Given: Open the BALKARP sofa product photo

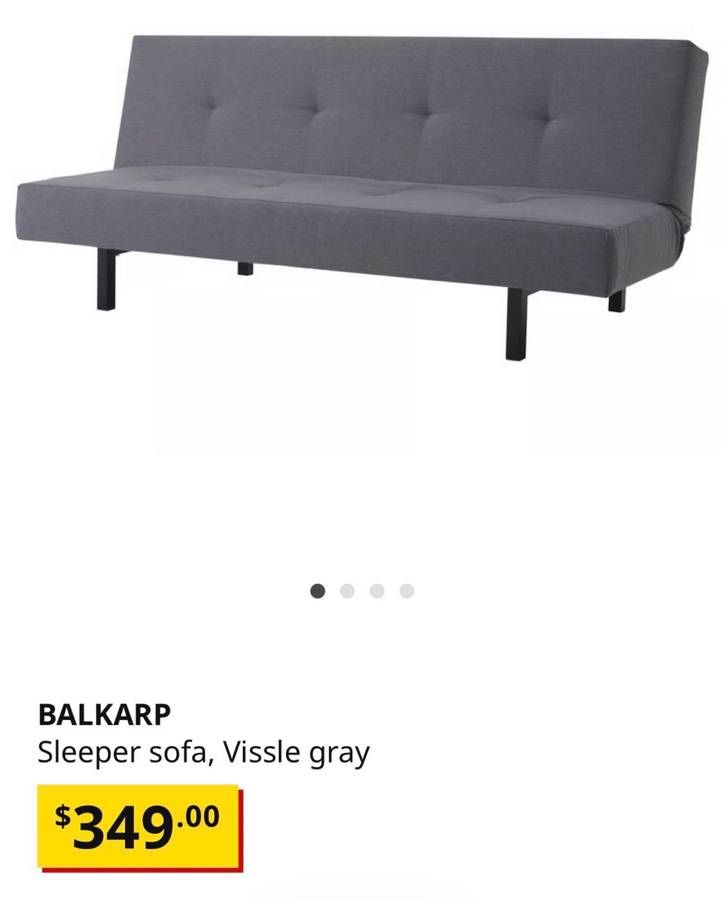Looking at the screenshot, I should 362,200.
